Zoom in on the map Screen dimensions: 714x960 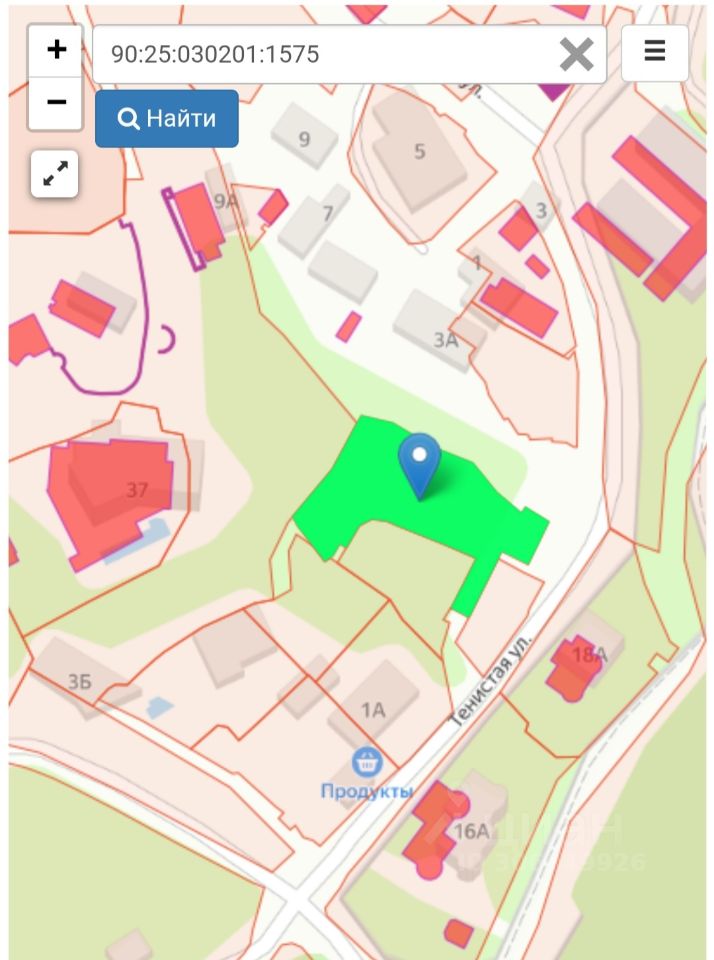click(56, 50)
